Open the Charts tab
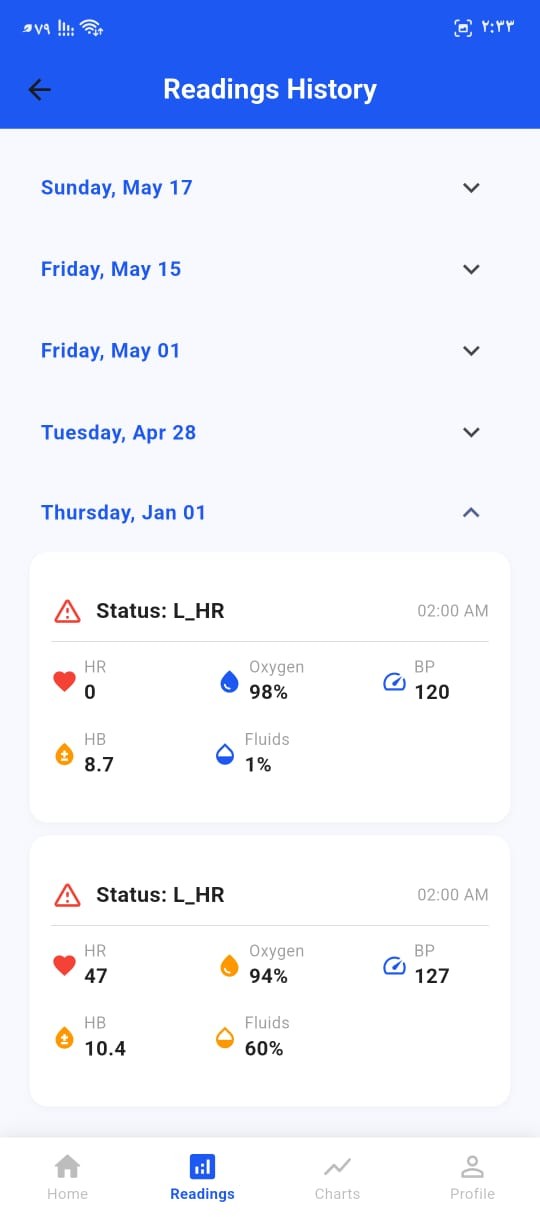This screenshot has width=540, height=1217. [x=337, y=1177]
